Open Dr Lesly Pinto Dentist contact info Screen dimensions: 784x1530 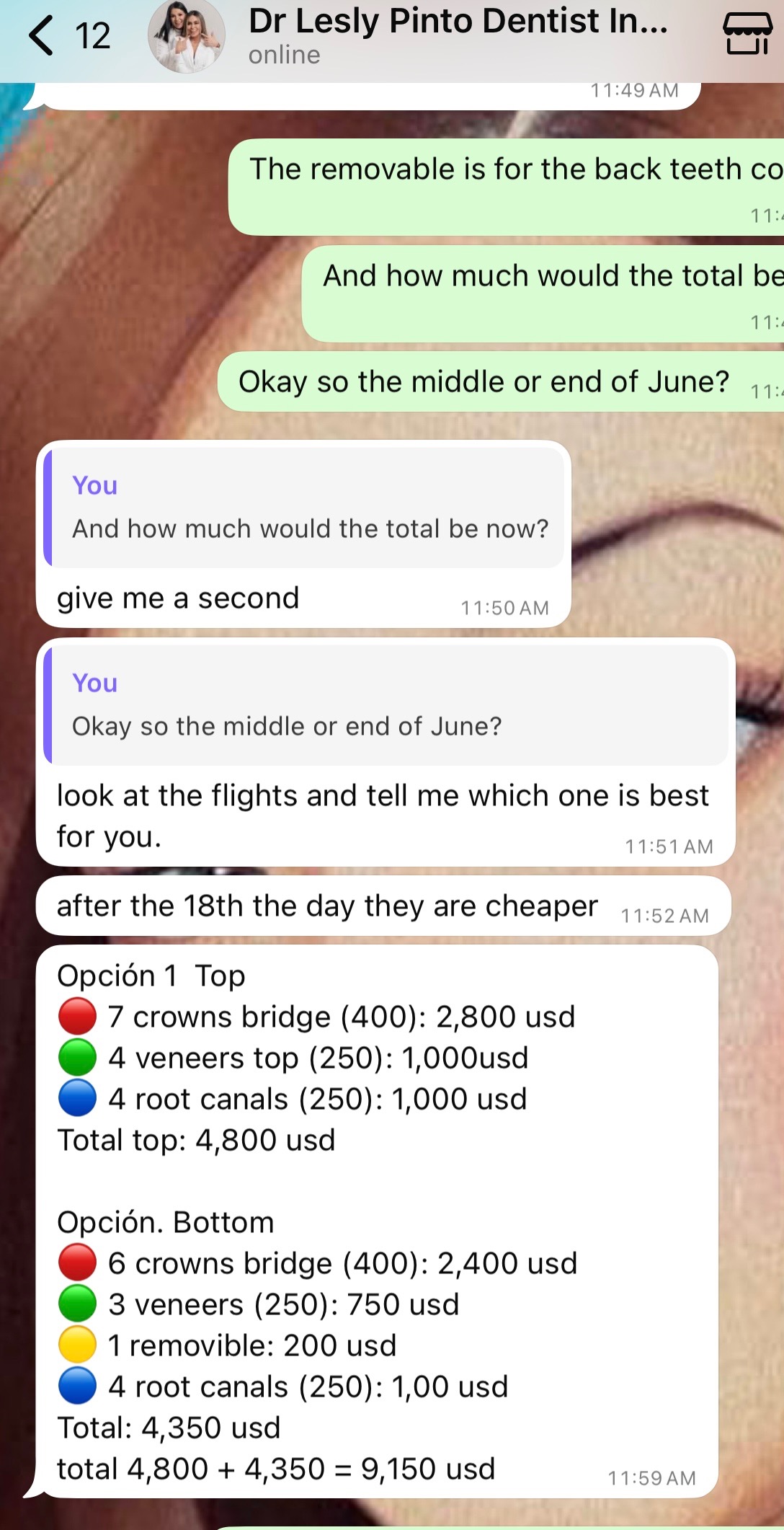tap(458, 36)
